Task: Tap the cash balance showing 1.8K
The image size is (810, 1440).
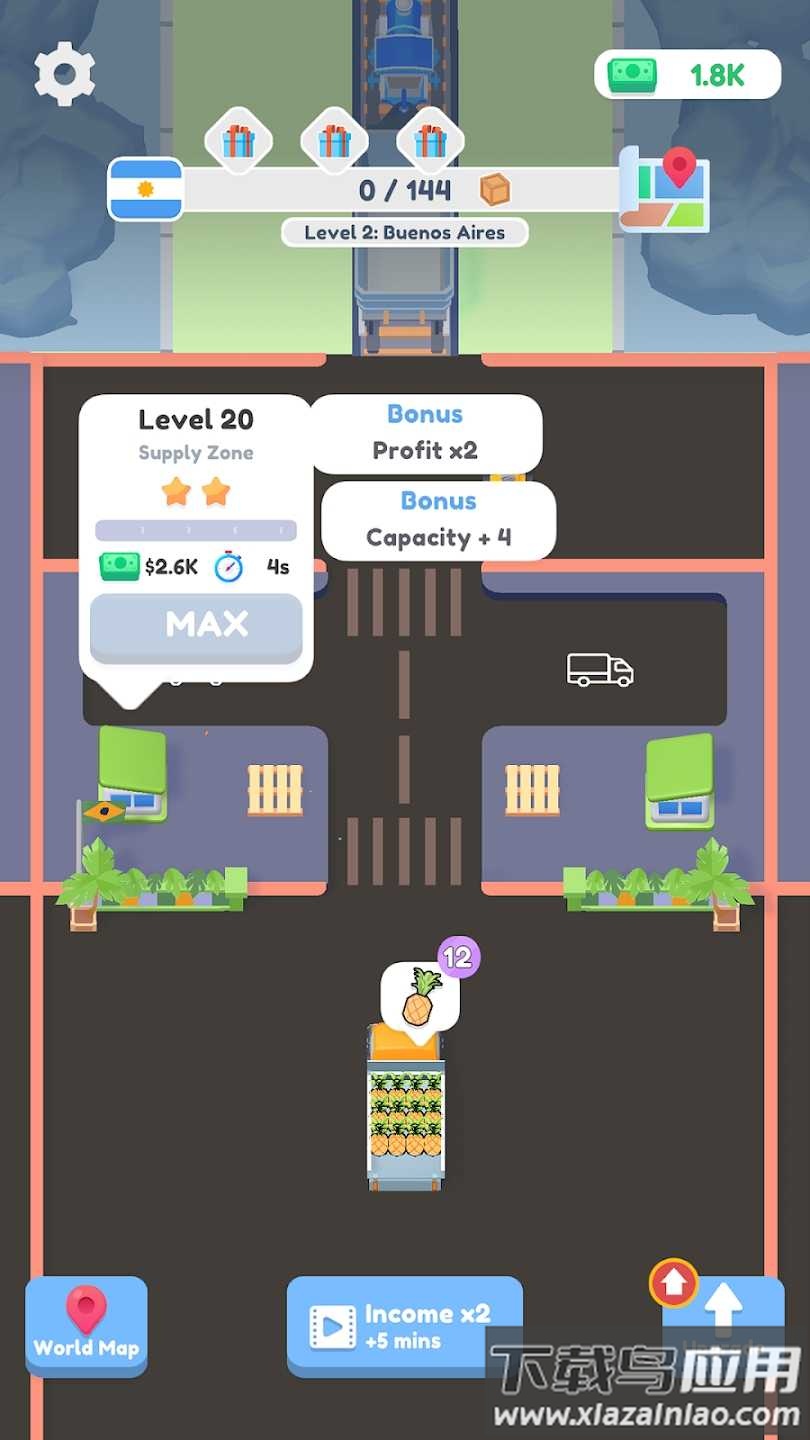Action: [x=688, y=75]
